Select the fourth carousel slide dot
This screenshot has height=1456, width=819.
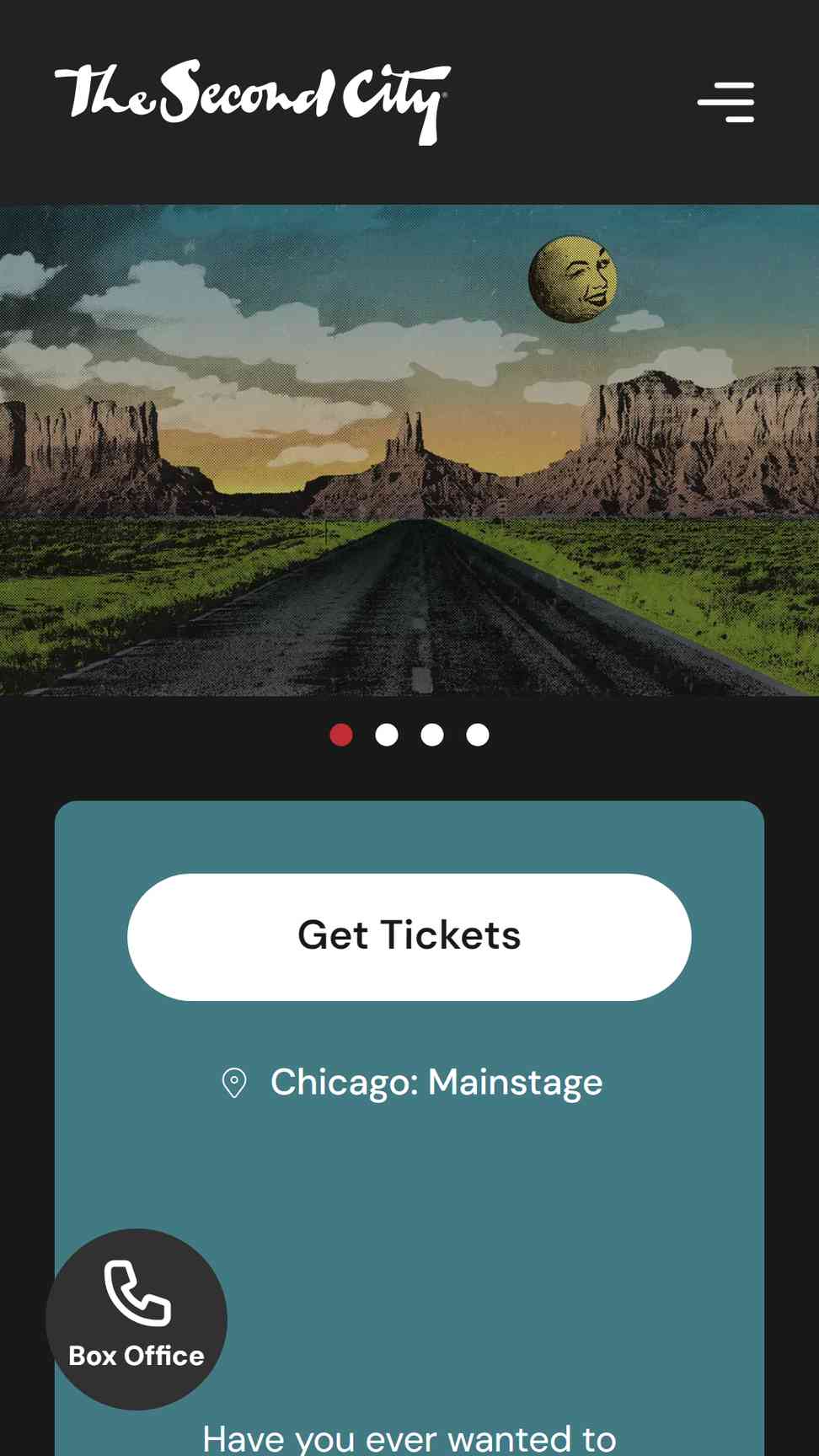pyautogui.click(x=478, y=735)
